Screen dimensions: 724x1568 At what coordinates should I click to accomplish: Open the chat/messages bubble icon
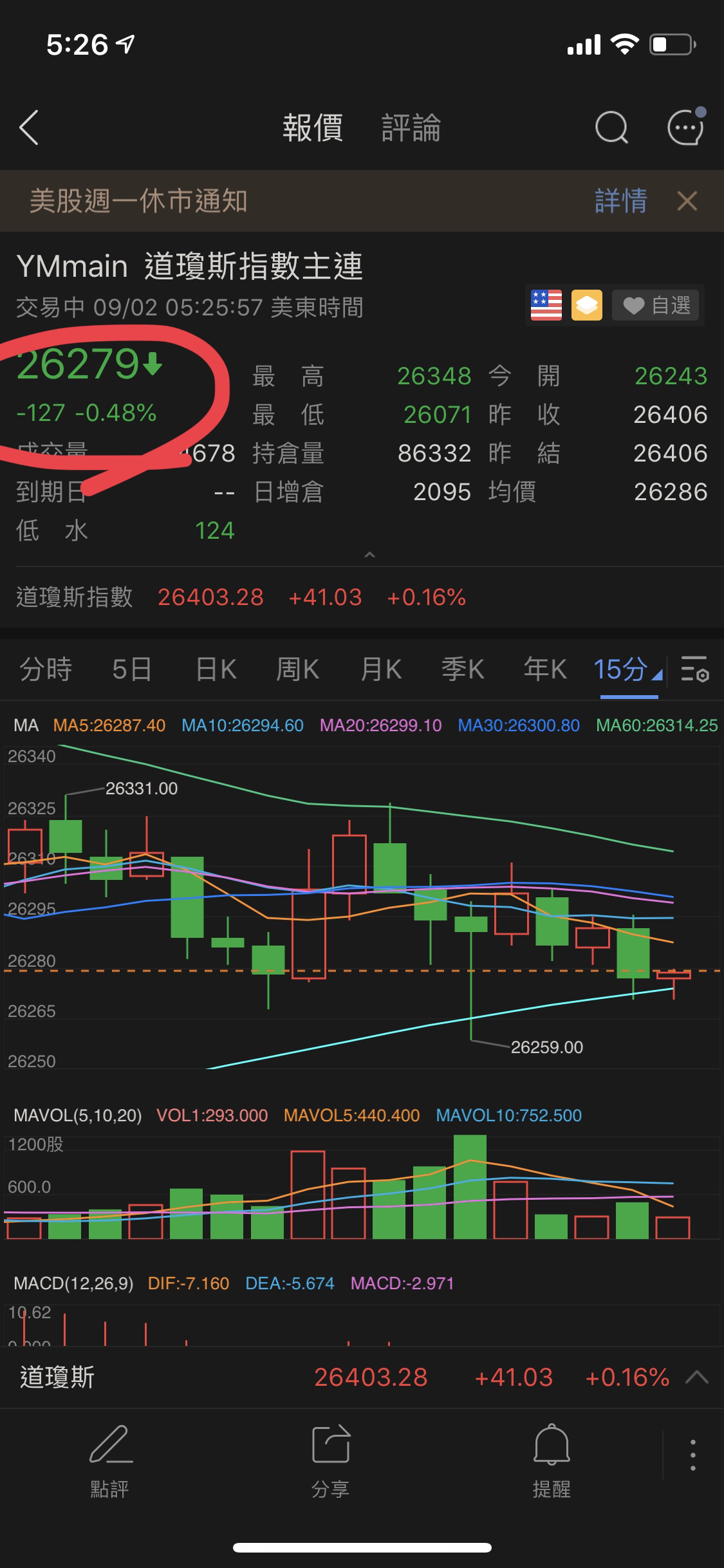coord(684,127)
